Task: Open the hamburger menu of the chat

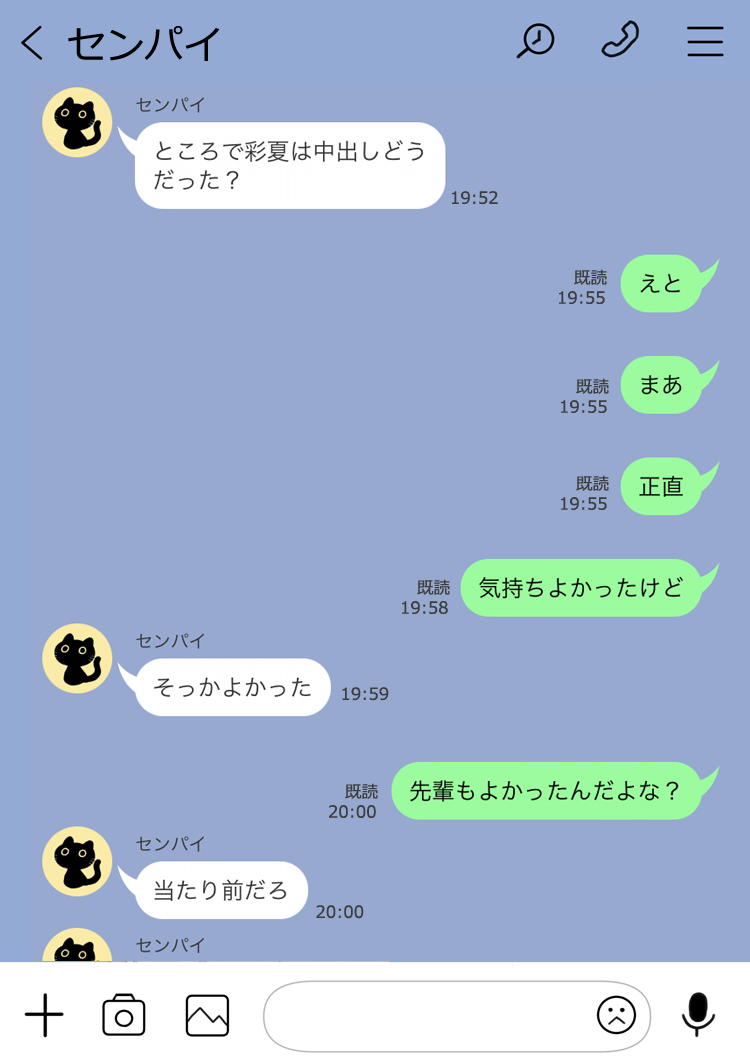Action: click(705, 41)
